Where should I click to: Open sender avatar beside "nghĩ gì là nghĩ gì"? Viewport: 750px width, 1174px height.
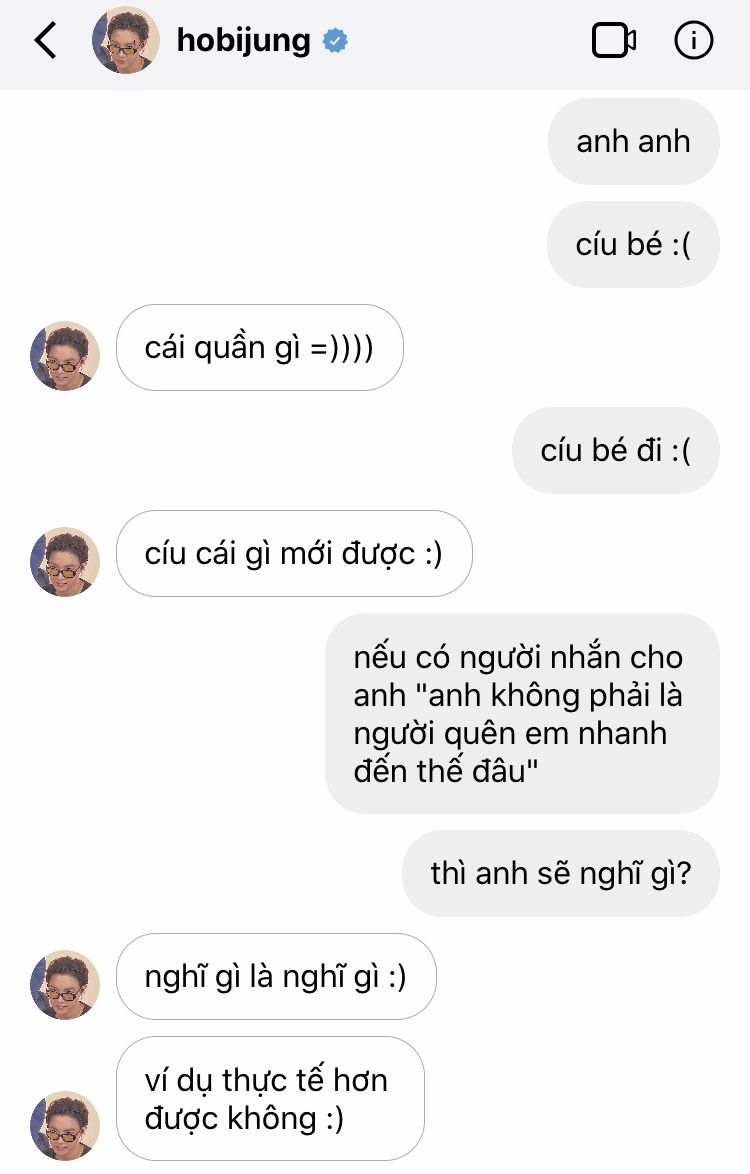pos(65,985)
